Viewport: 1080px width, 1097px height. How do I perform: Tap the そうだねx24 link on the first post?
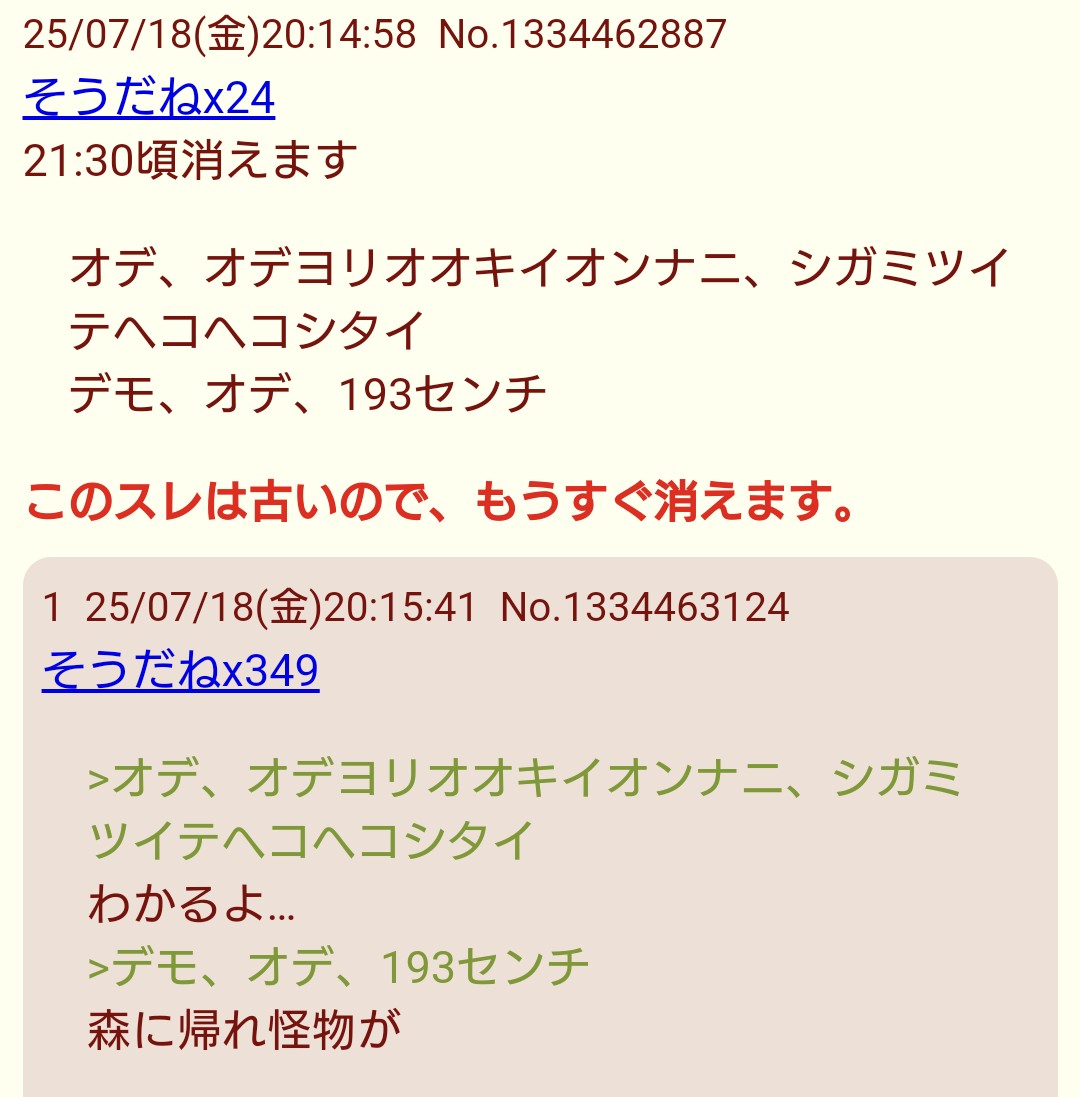tap(148, 99)
